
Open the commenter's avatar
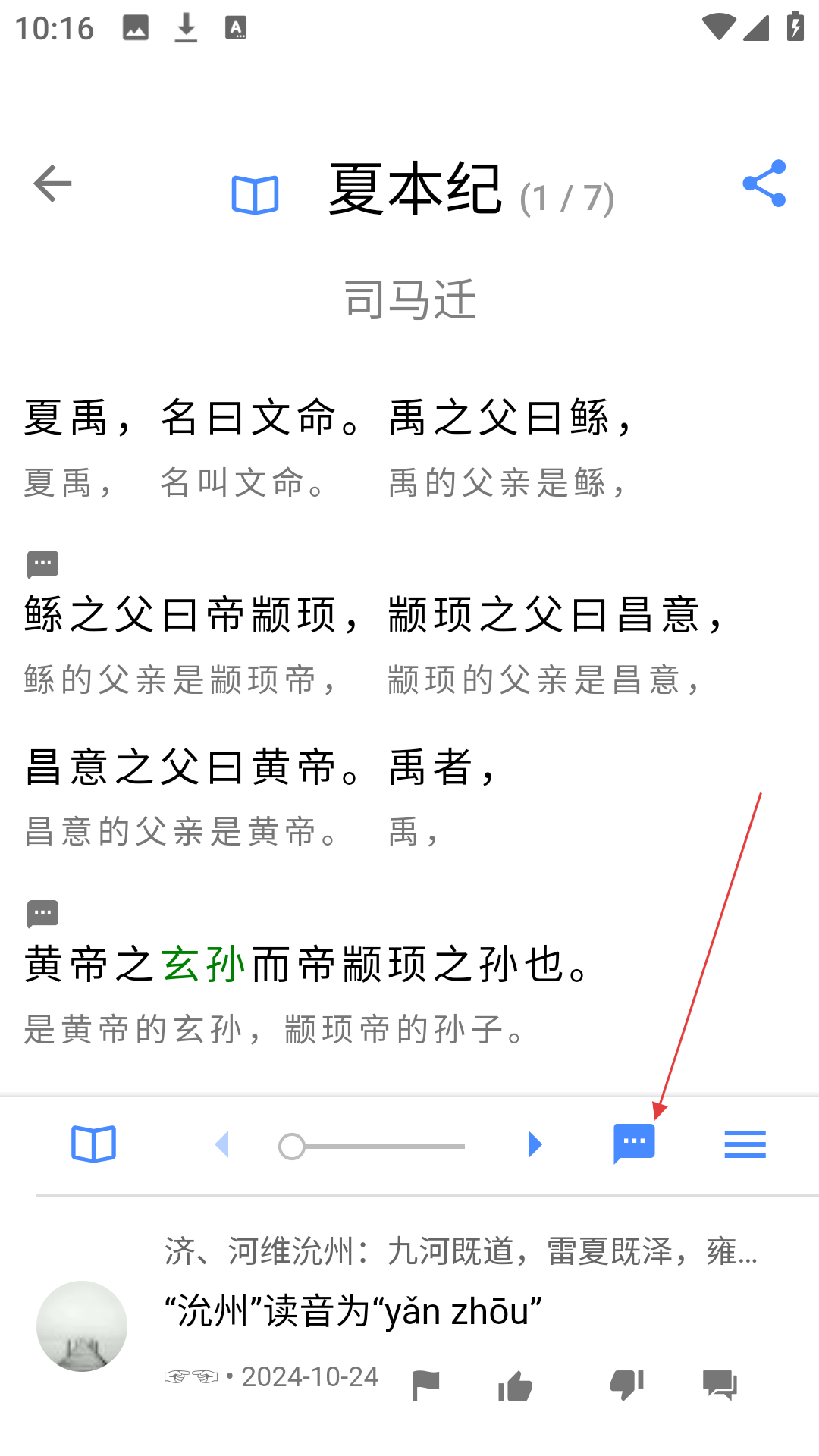coord(82,1326)
